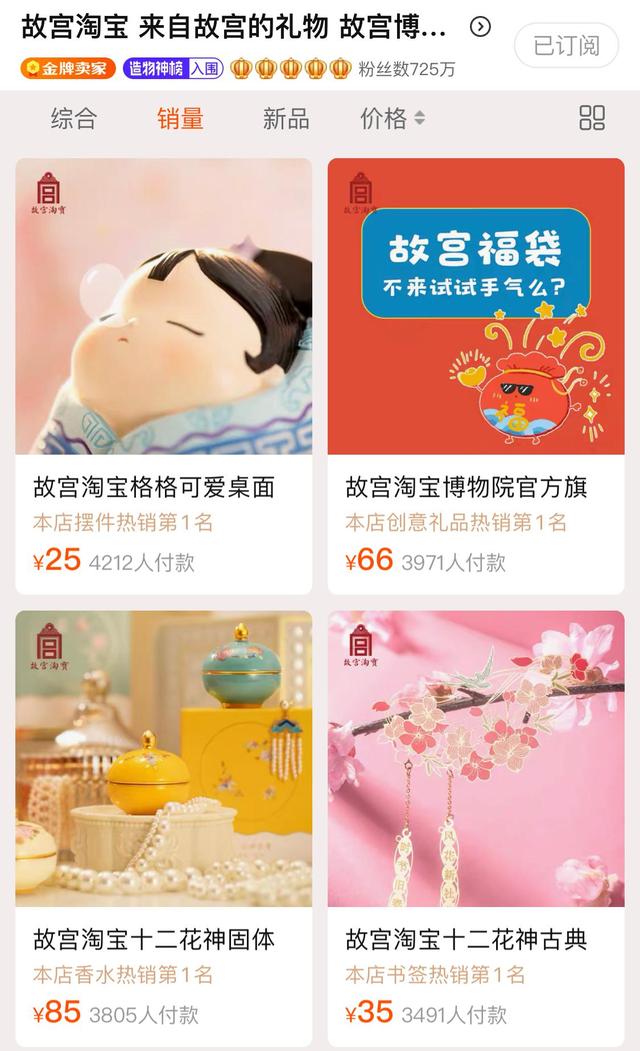The width and height of the screenshot is (640, 1051).
Task: Select the 销量 sales tab
Action: point(180,119)
